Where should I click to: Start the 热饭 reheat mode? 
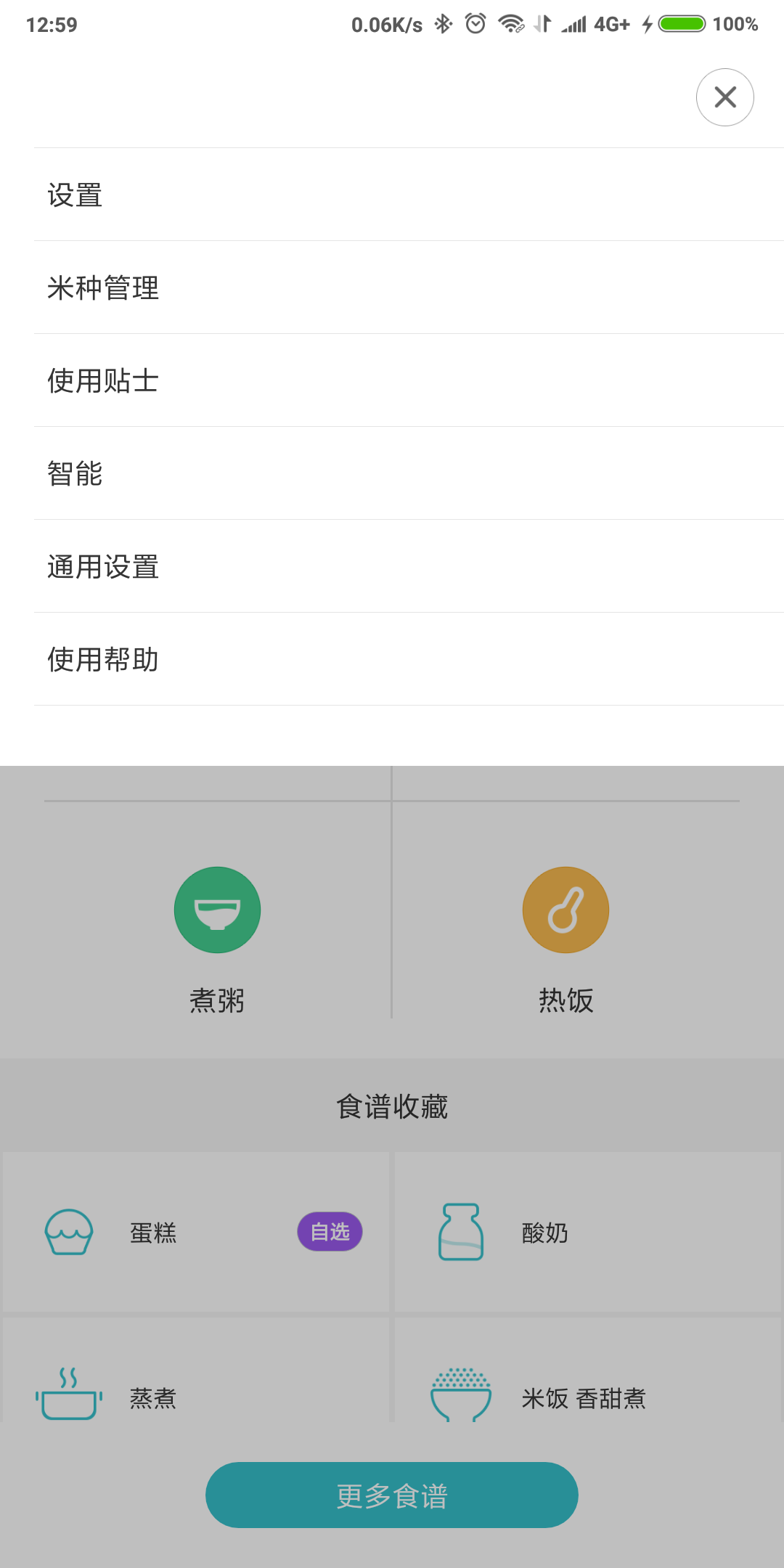[x=565, y=940]
